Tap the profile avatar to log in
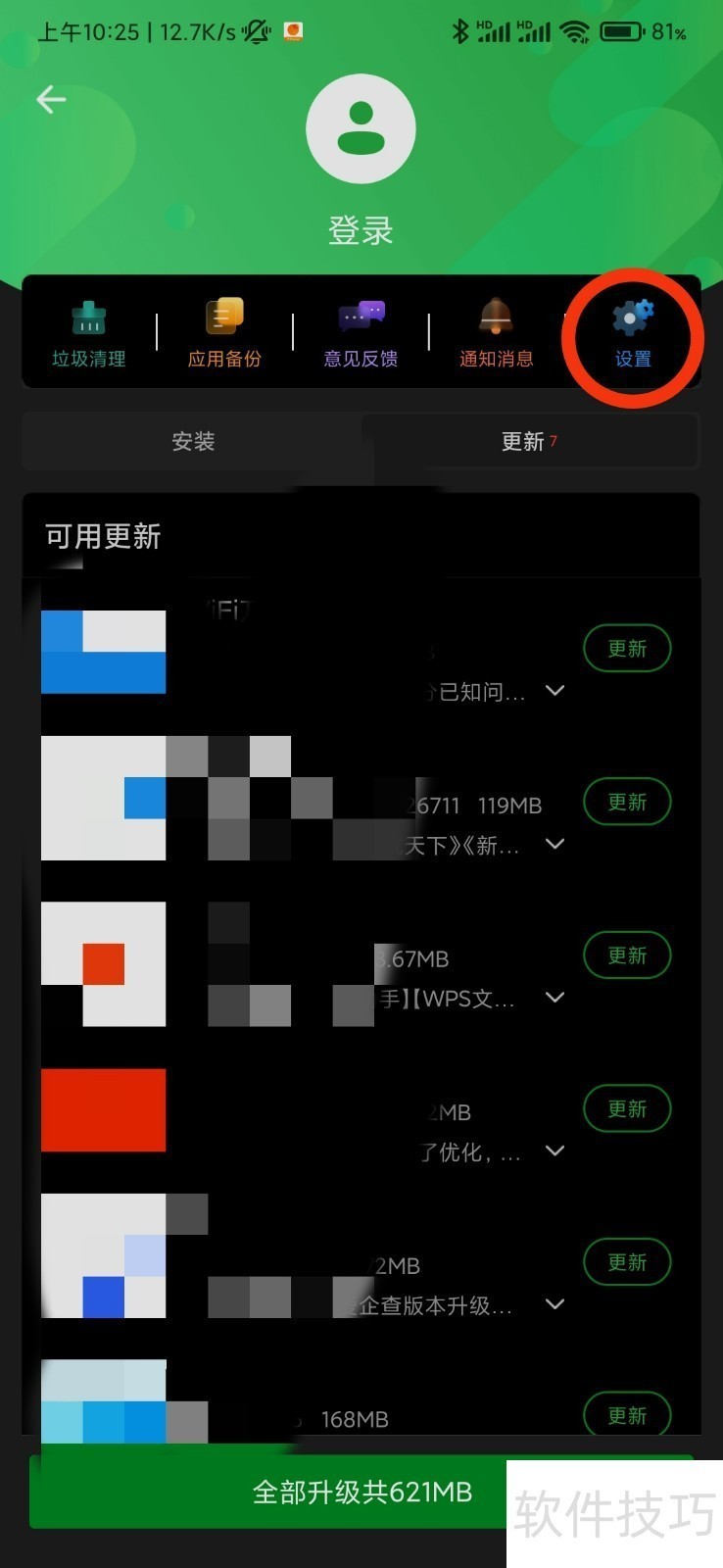723x1568 pixels. (361, 129)
